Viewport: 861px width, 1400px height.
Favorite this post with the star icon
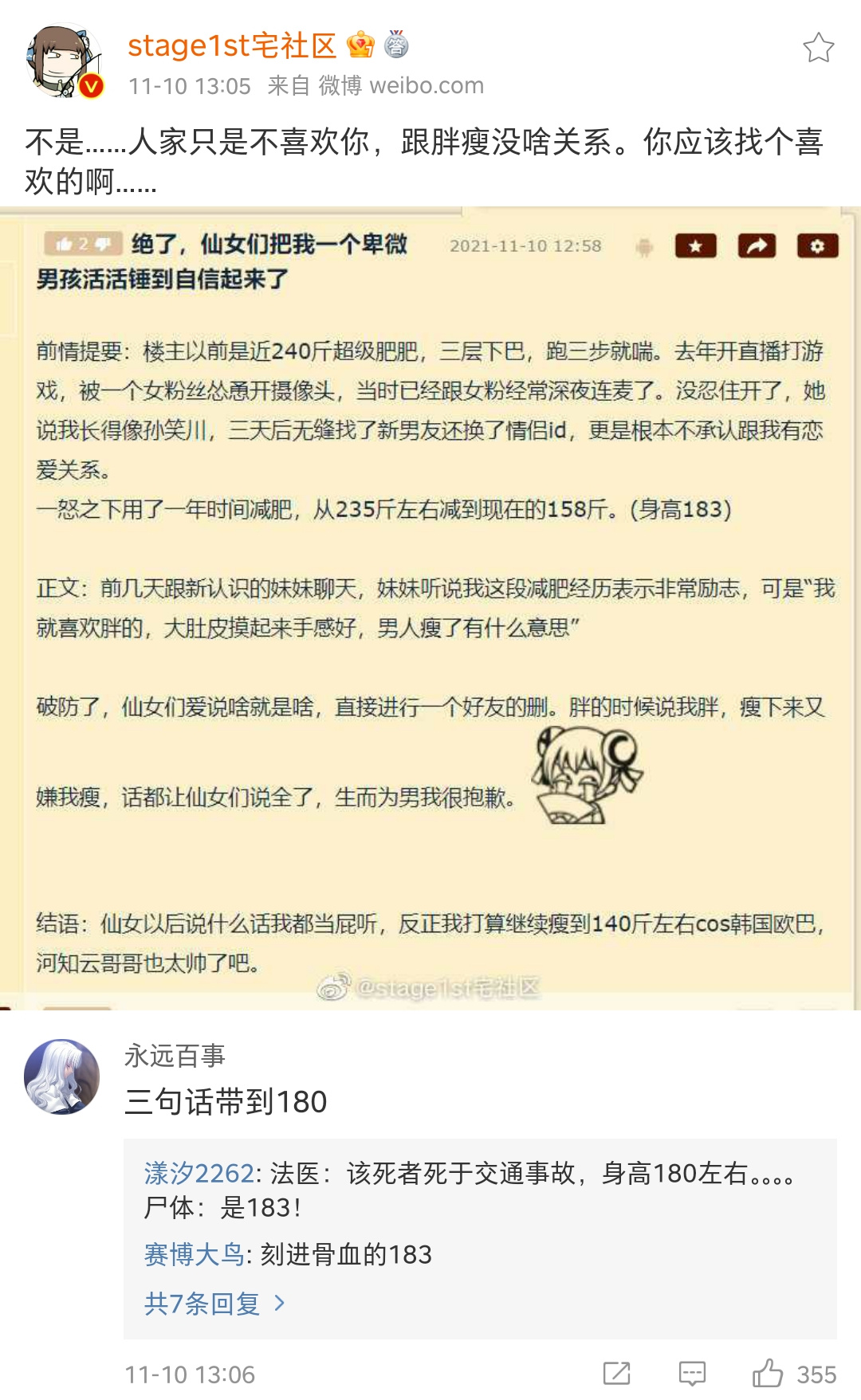coord(818,48)
